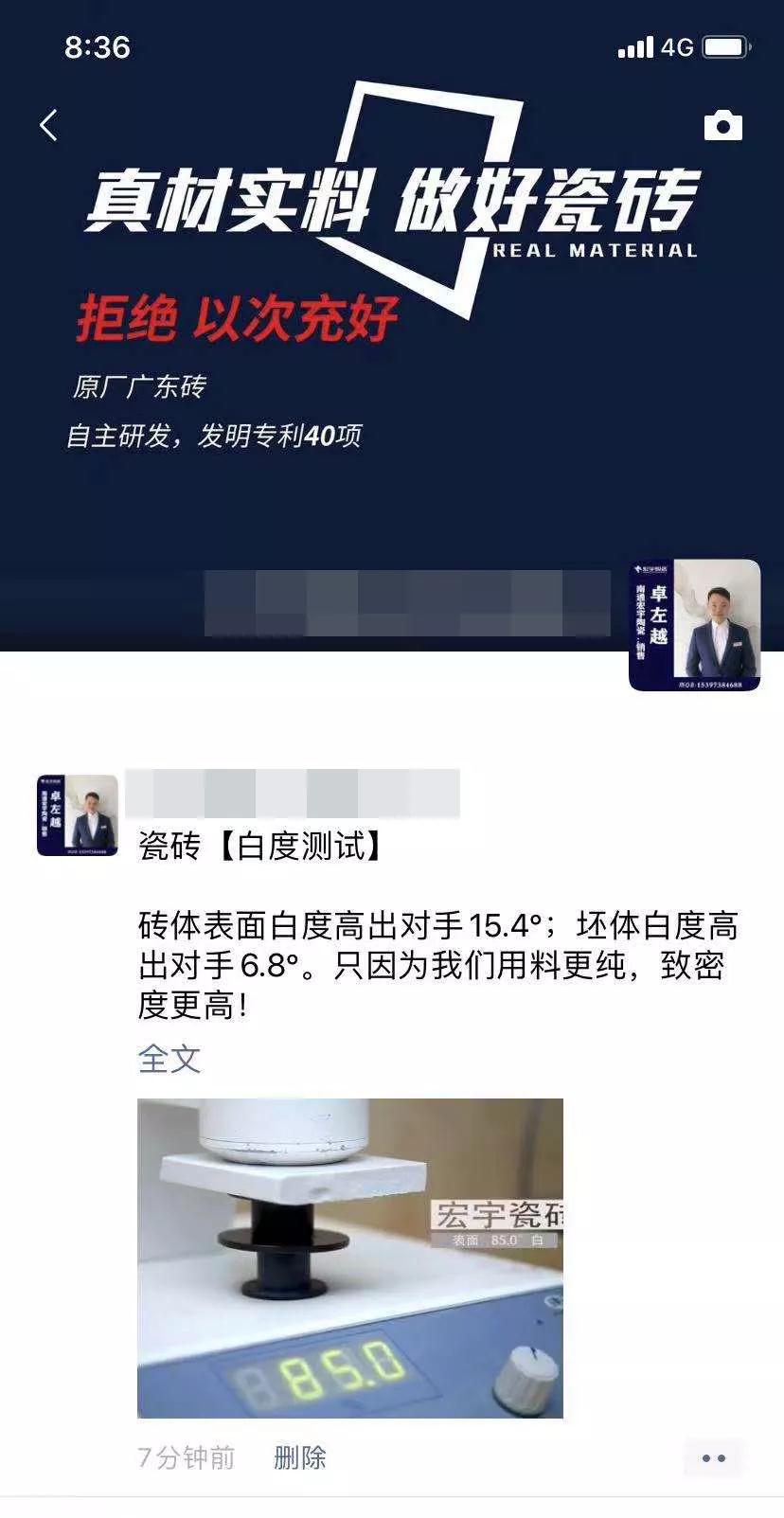784x1518 pixels.
Task: Tap the profile avatar on the cover
Action: 695,625
